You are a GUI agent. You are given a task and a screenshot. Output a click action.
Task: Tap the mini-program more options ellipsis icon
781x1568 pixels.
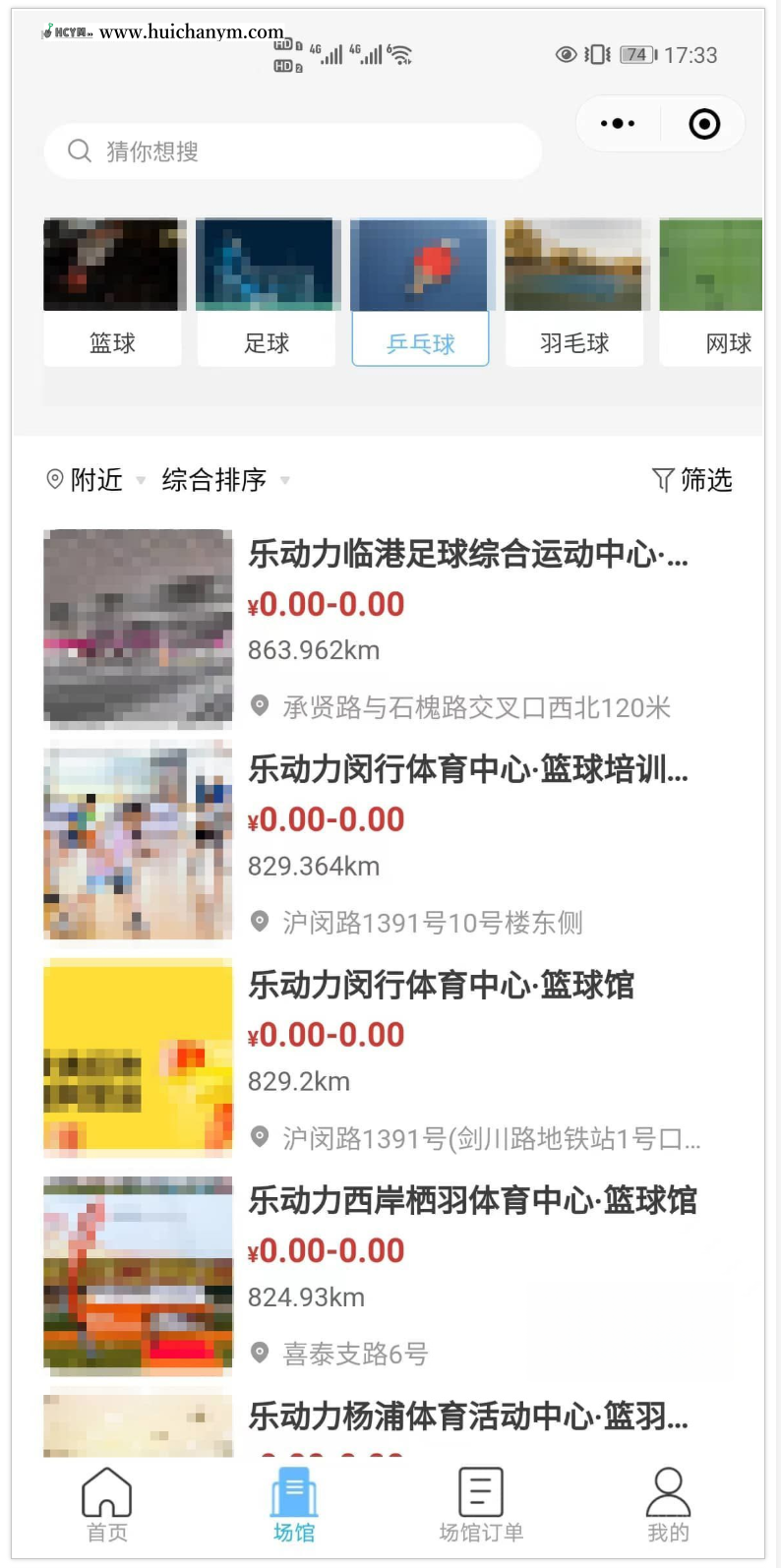[x=618, y=123]
